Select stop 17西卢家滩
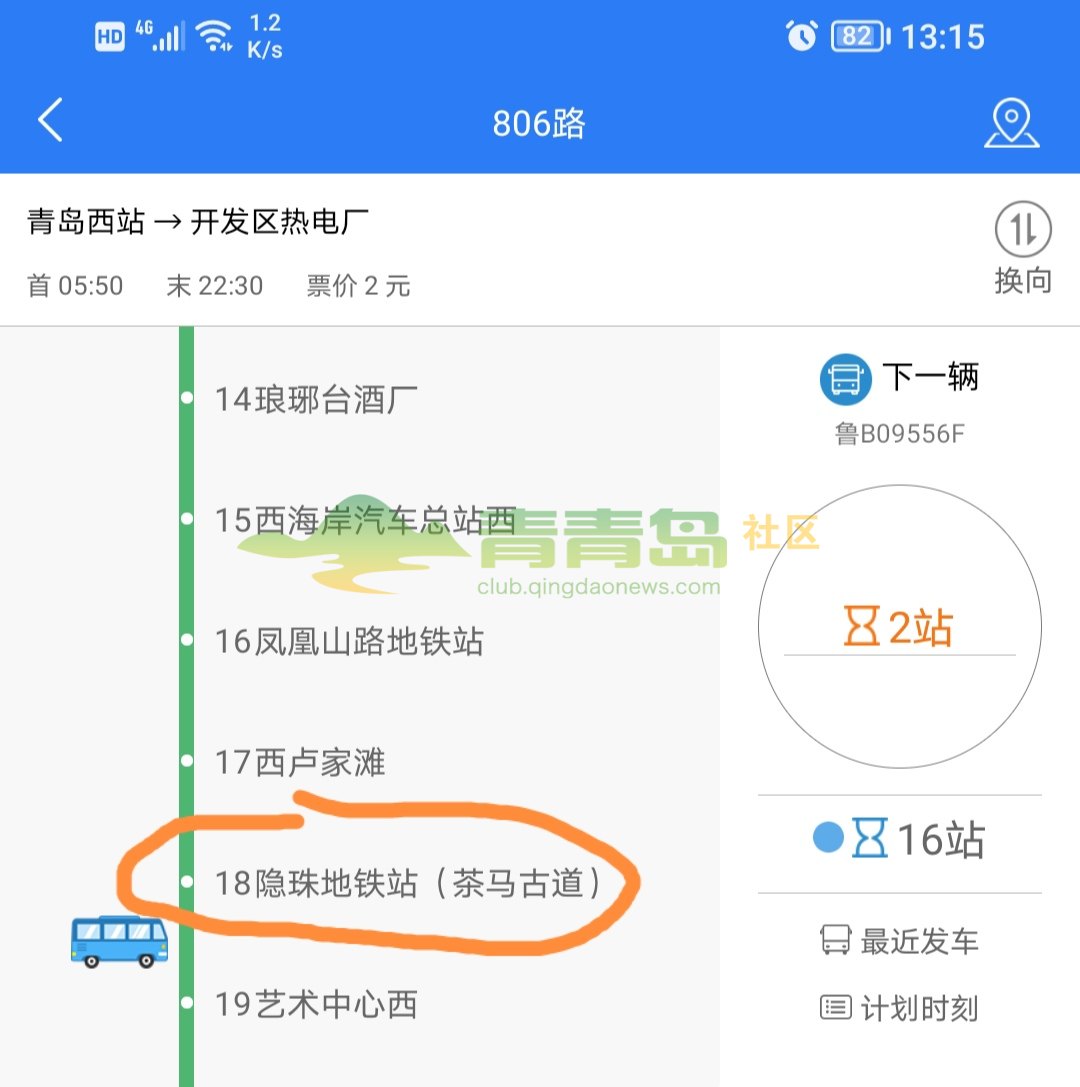Viewport: 1080px width, 1087px height. (300, 763)
